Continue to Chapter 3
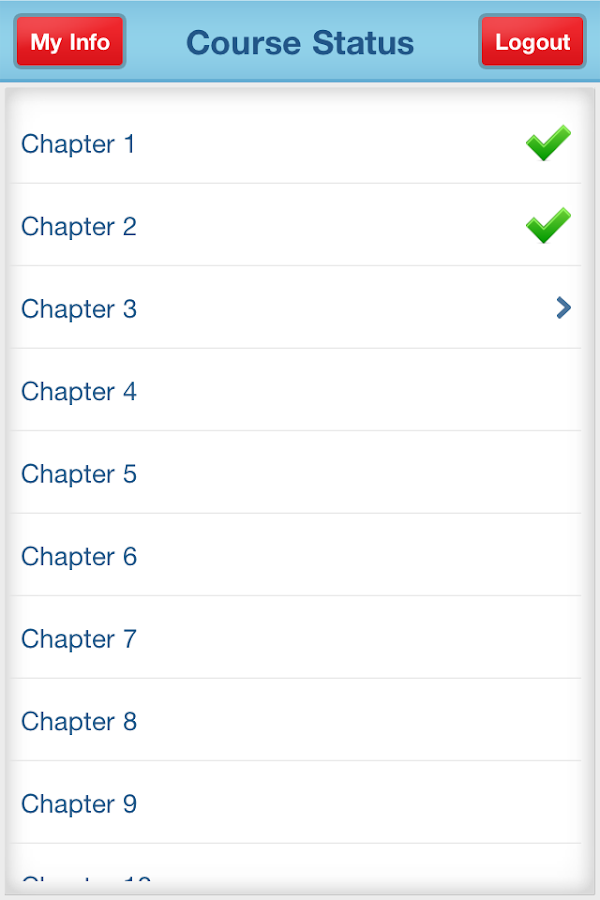Screen dimensions: 600x900 click(x=295, y=309)
